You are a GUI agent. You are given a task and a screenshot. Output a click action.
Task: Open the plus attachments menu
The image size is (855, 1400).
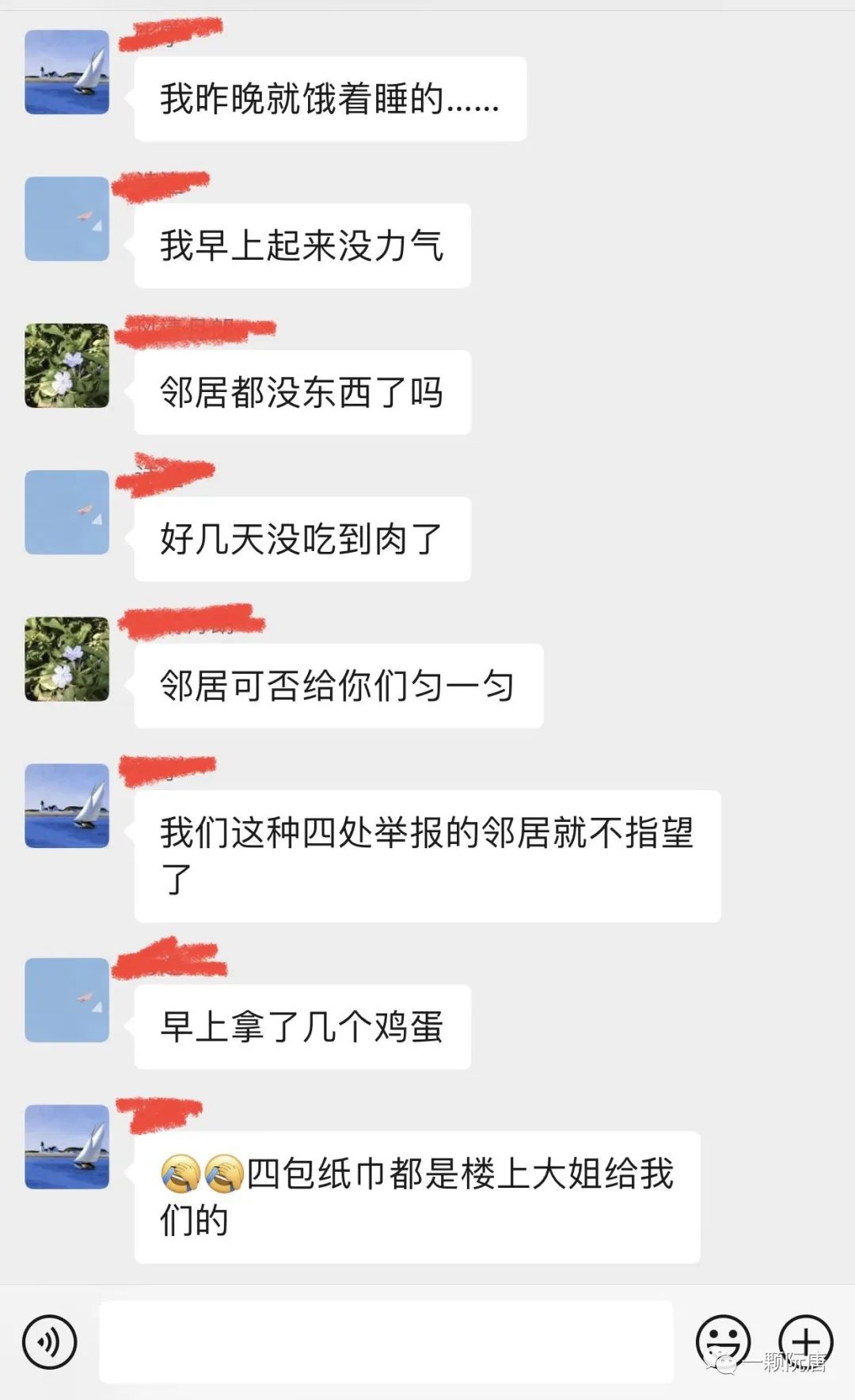pos(806,1341)
